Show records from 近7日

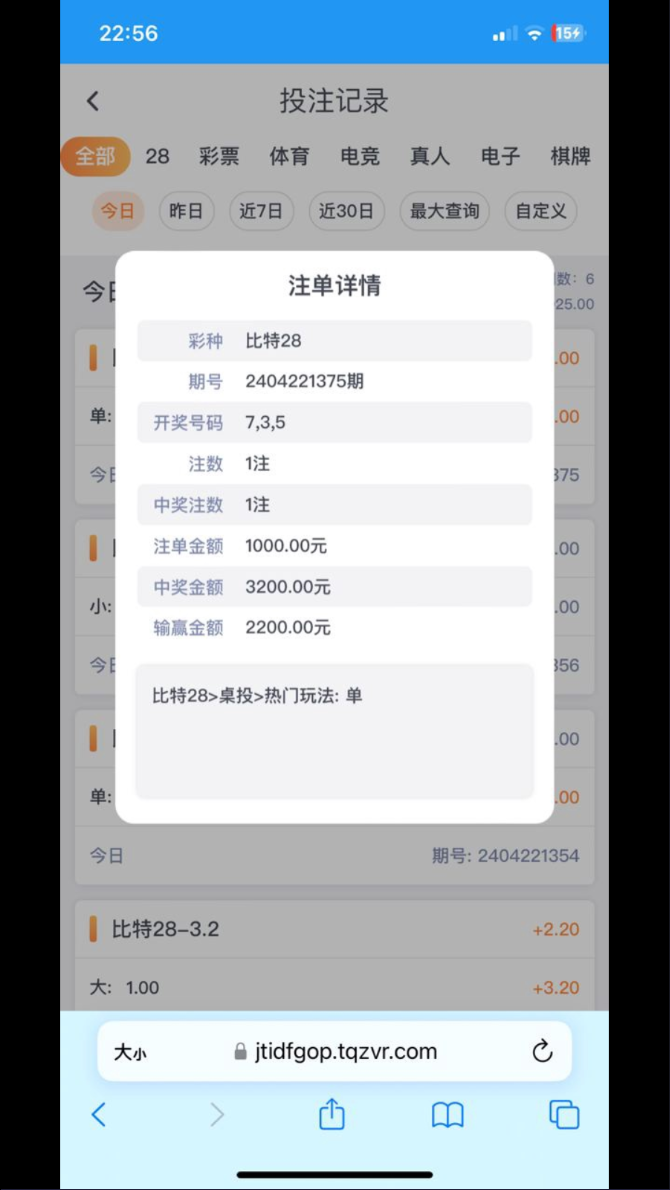(x=261, y=211)
